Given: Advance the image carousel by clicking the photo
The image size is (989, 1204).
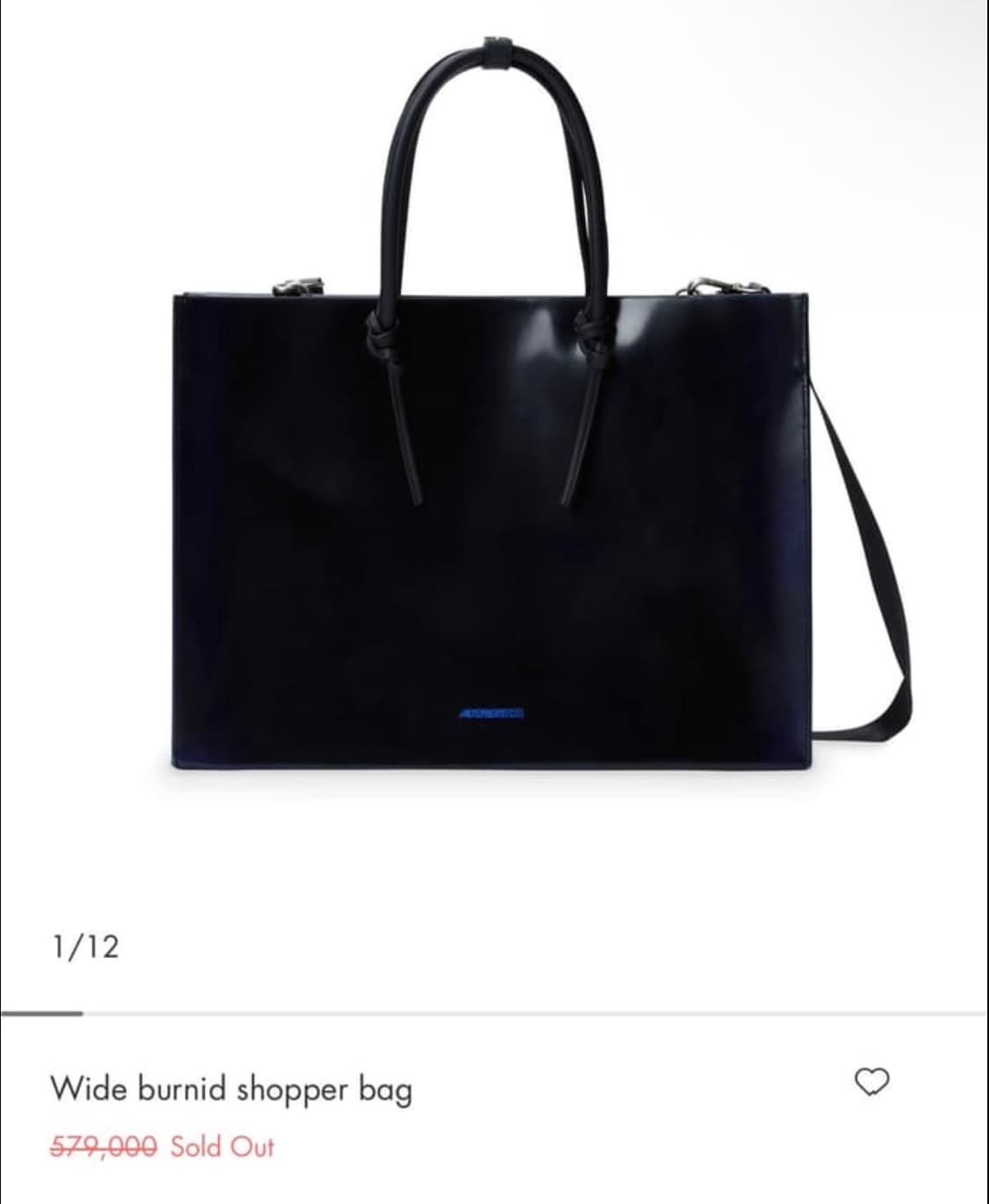Looking at the screenshot, I should (x=492, y=528).
